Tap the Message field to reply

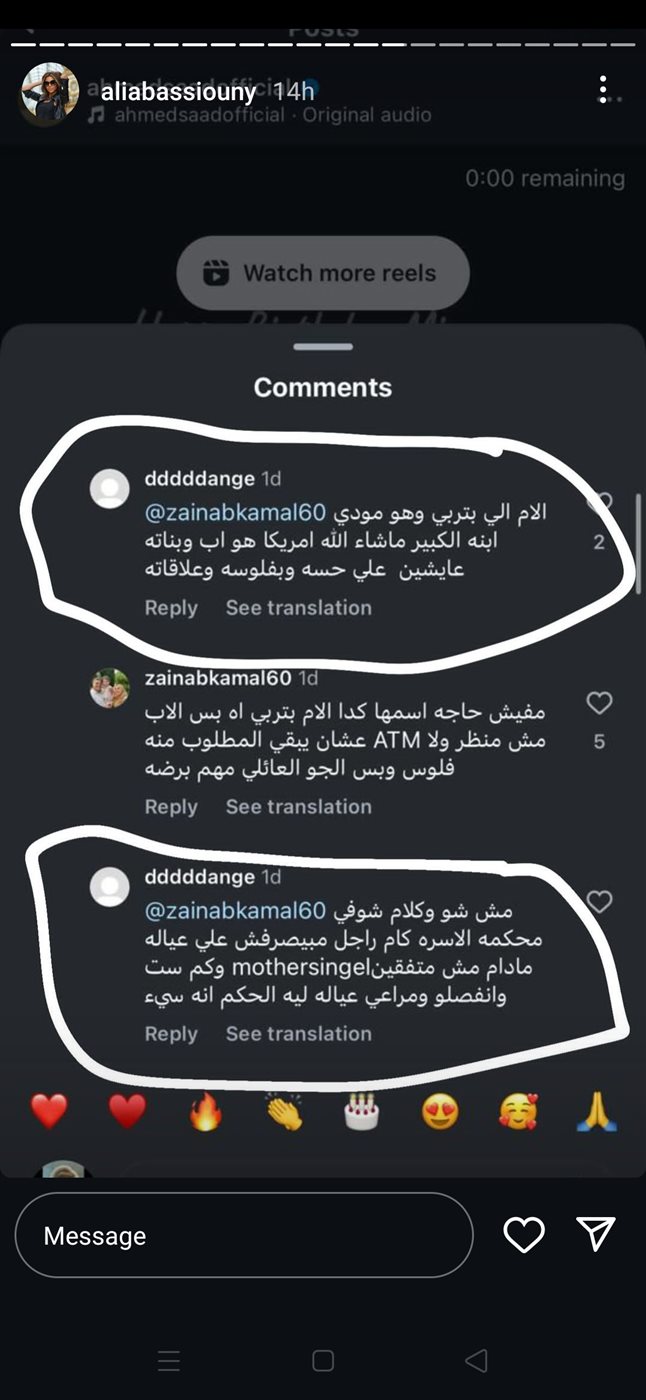pos(244,1235)
